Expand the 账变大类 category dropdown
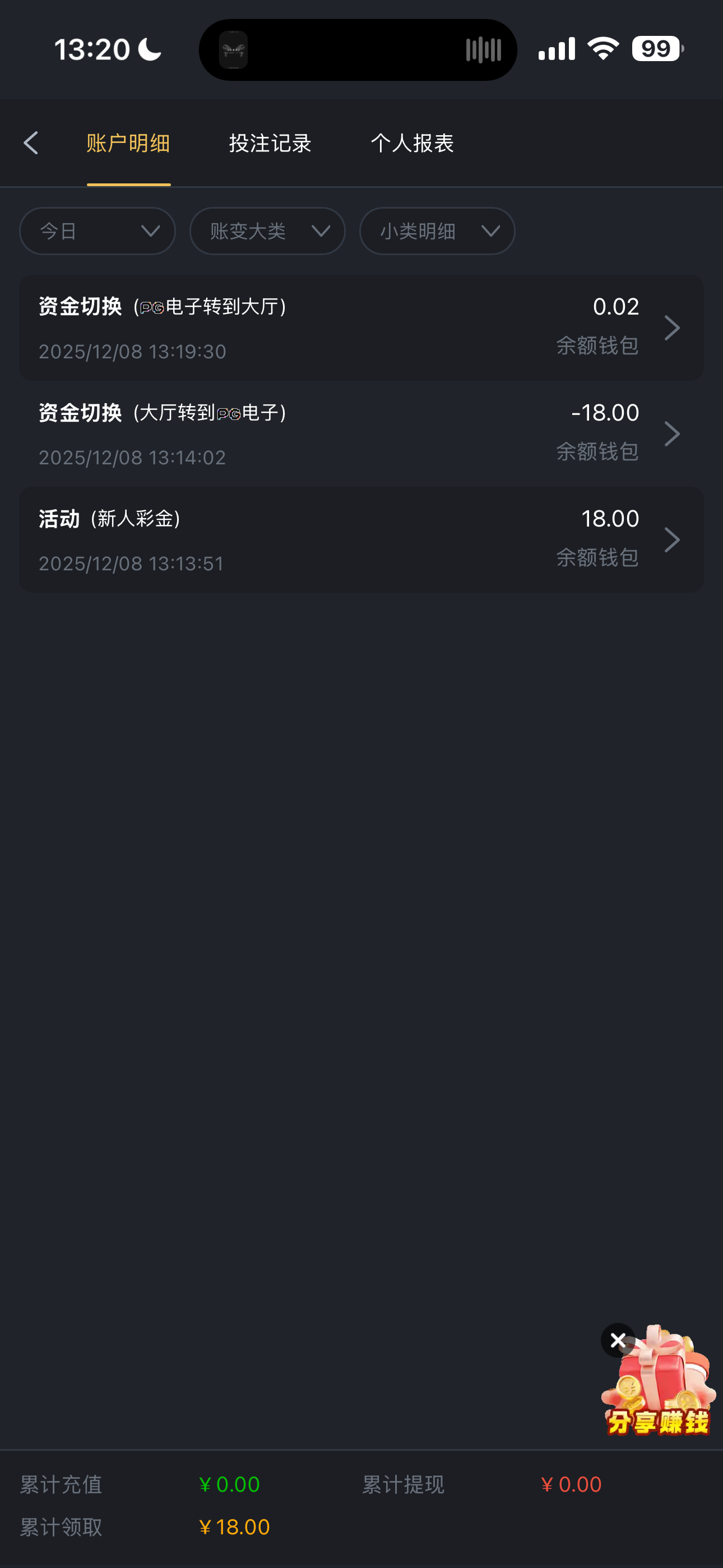Viewport: 723px width, 1568px height. point(267,231)
